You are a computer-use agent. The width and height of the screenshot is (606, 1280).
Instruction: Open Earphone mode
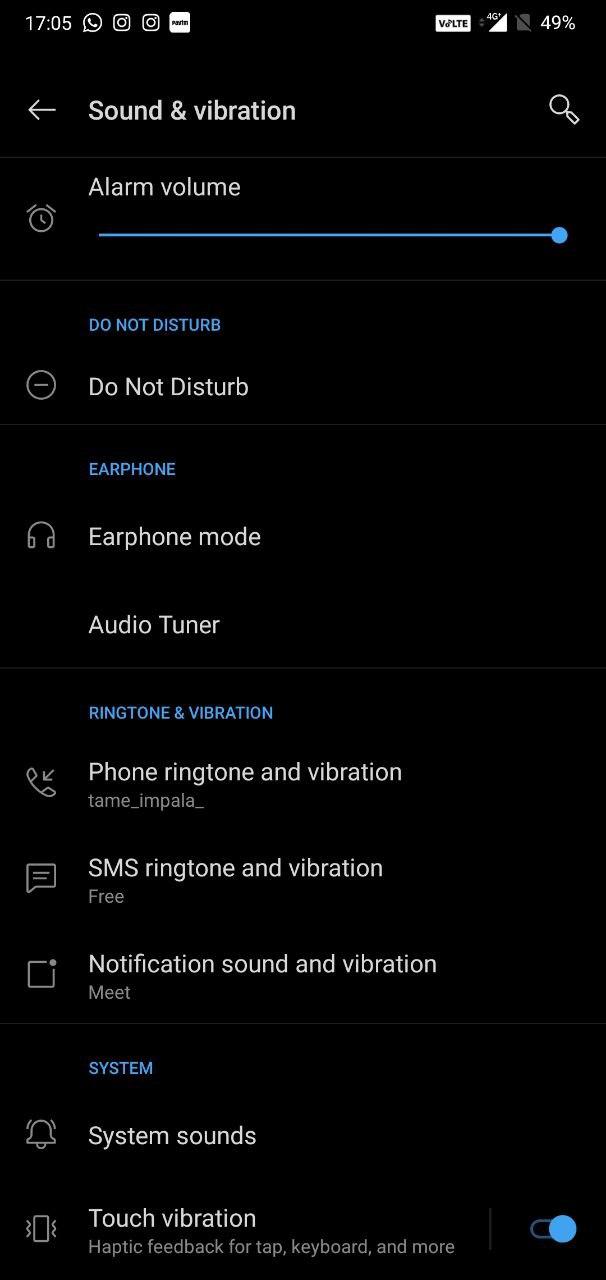point(303,537)
